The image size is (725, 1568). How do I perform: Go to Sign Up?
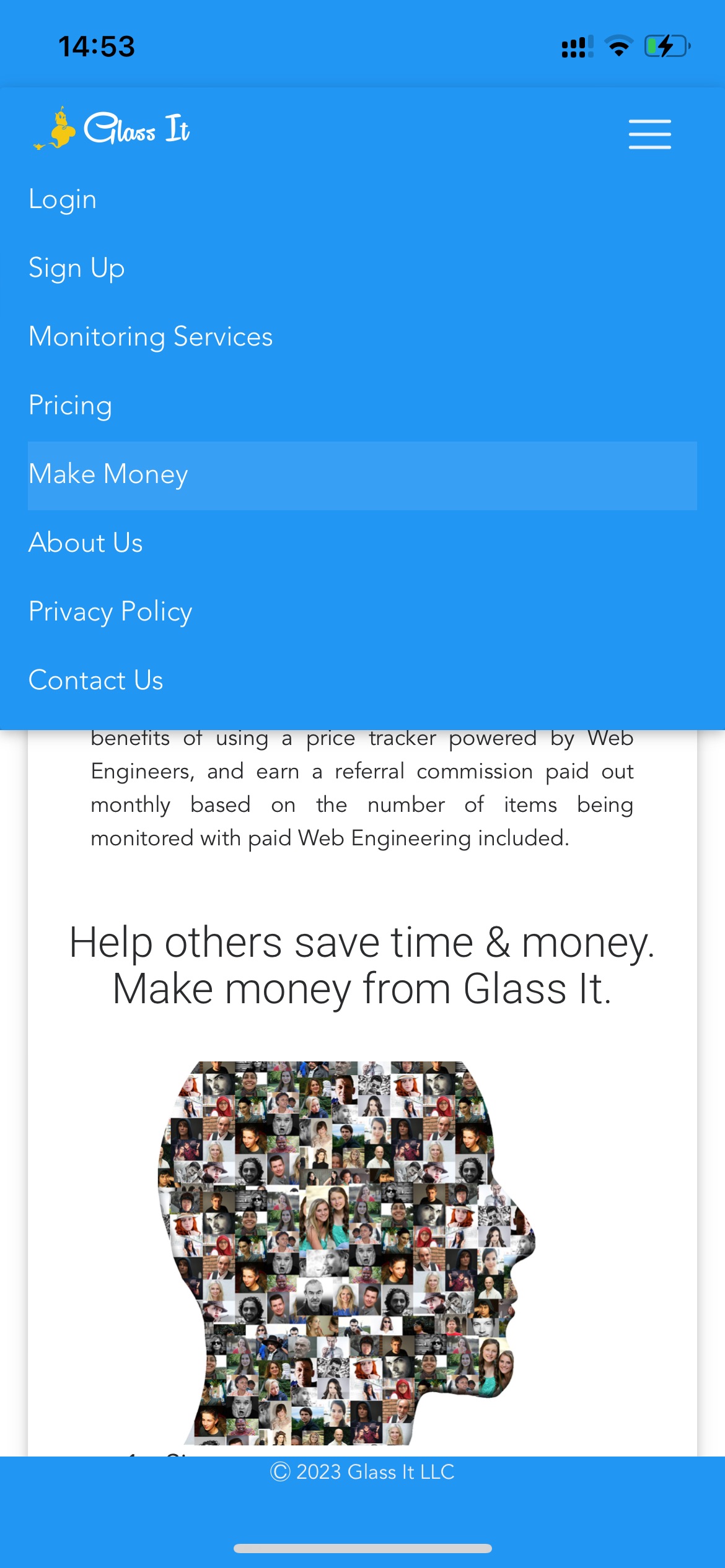(362, 269)
